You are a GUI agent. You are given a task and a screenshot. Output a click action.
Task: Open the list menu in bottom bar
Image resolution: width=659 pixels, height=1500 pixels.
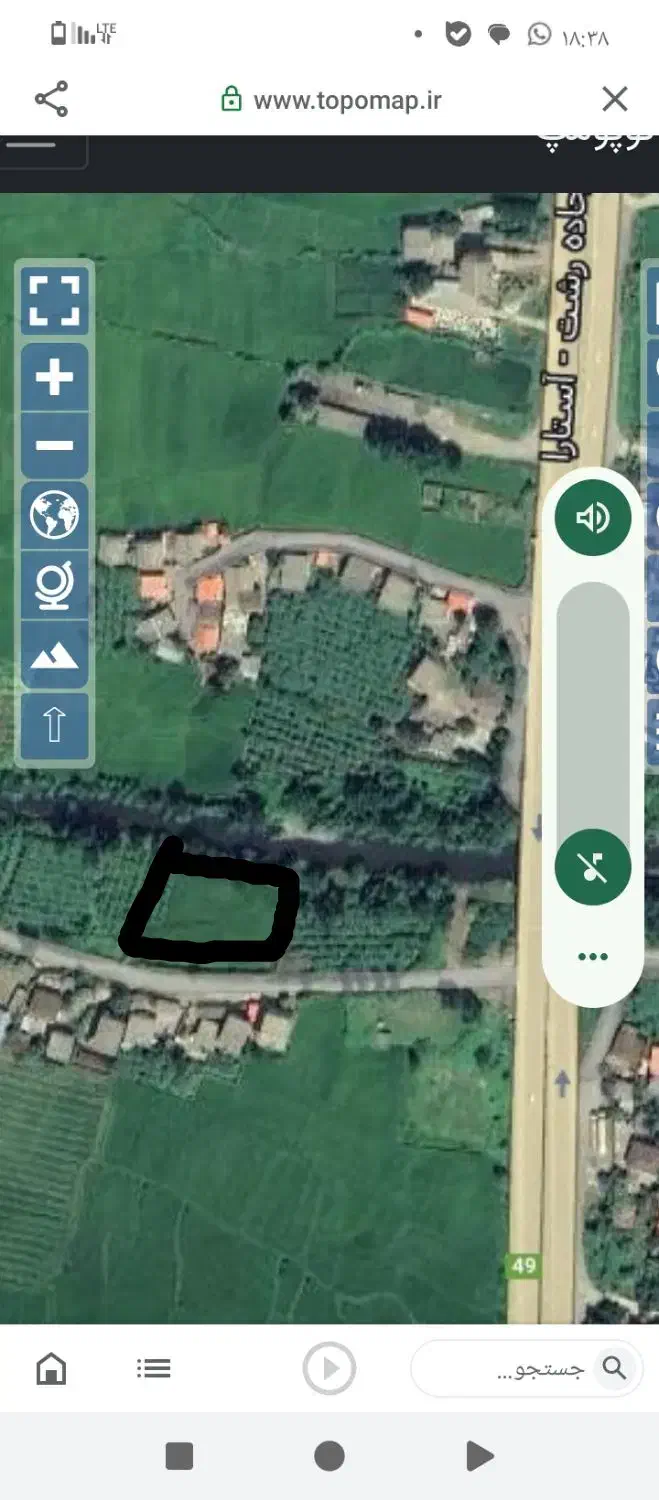click(154, 1368)
